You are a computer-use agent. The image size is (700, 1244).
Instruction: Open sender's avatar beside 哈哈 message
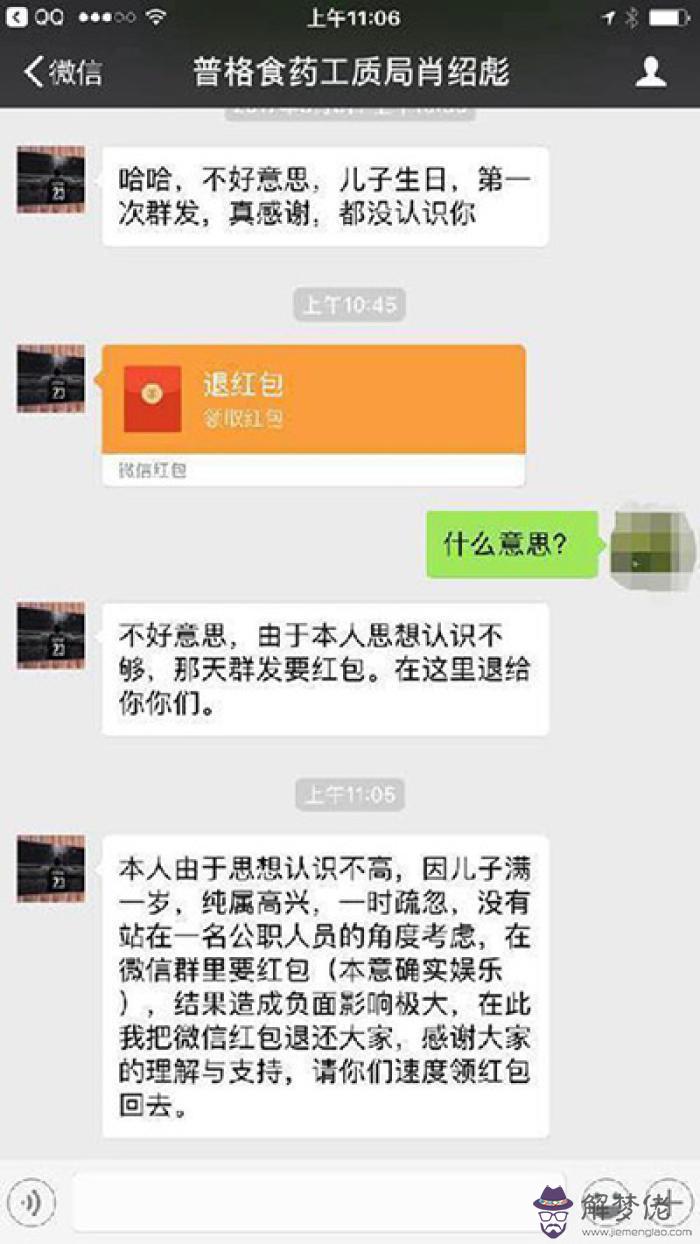tap(51, 180)
